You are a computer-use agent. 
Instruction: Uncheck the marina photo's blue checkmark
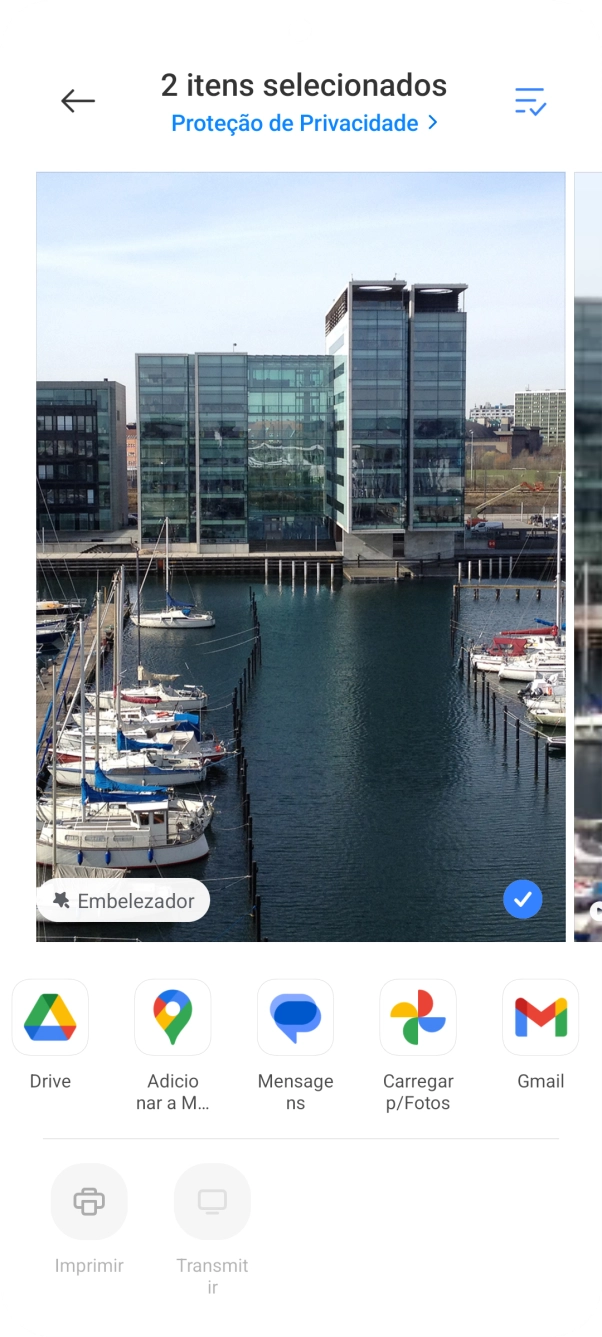click(522, 900)
